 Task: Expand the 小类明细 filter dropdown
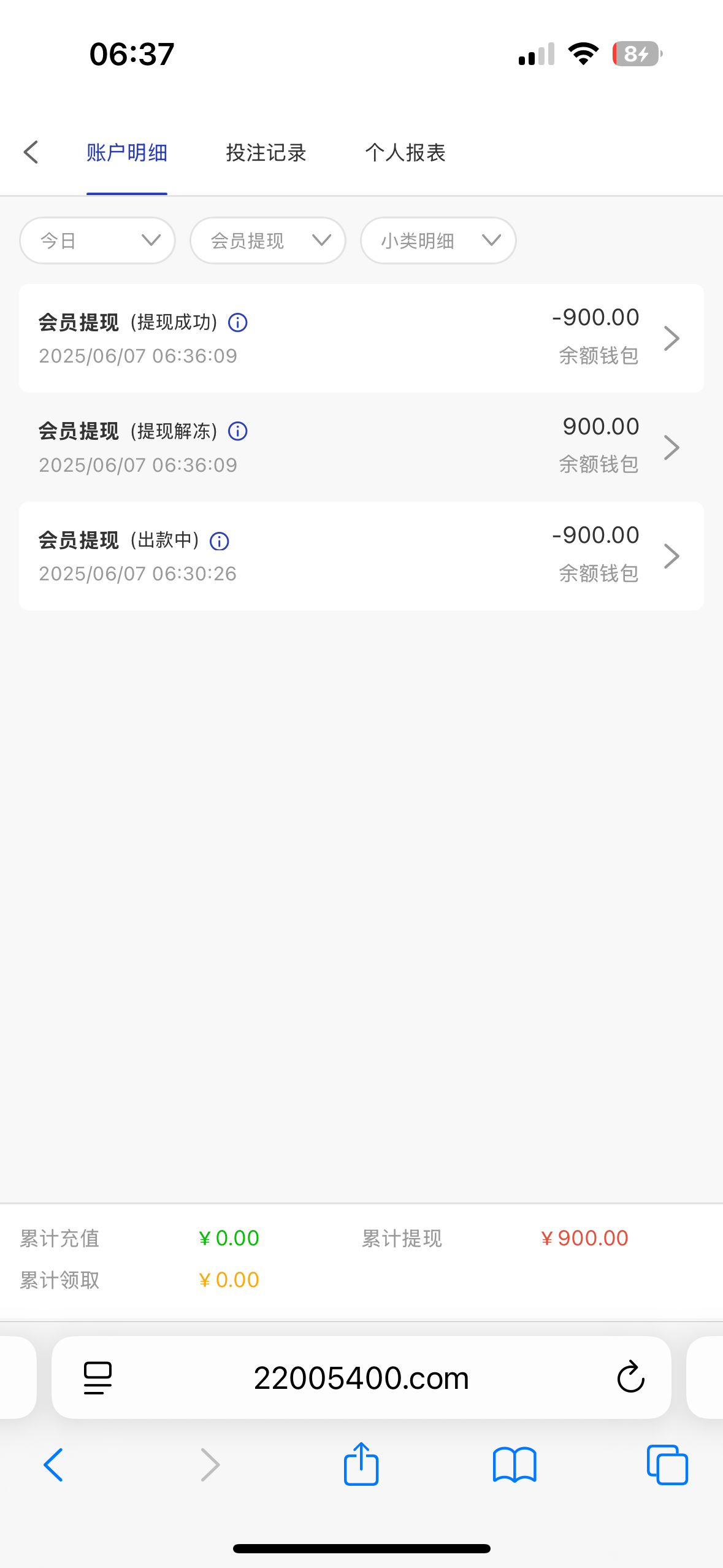pos(438,240)
